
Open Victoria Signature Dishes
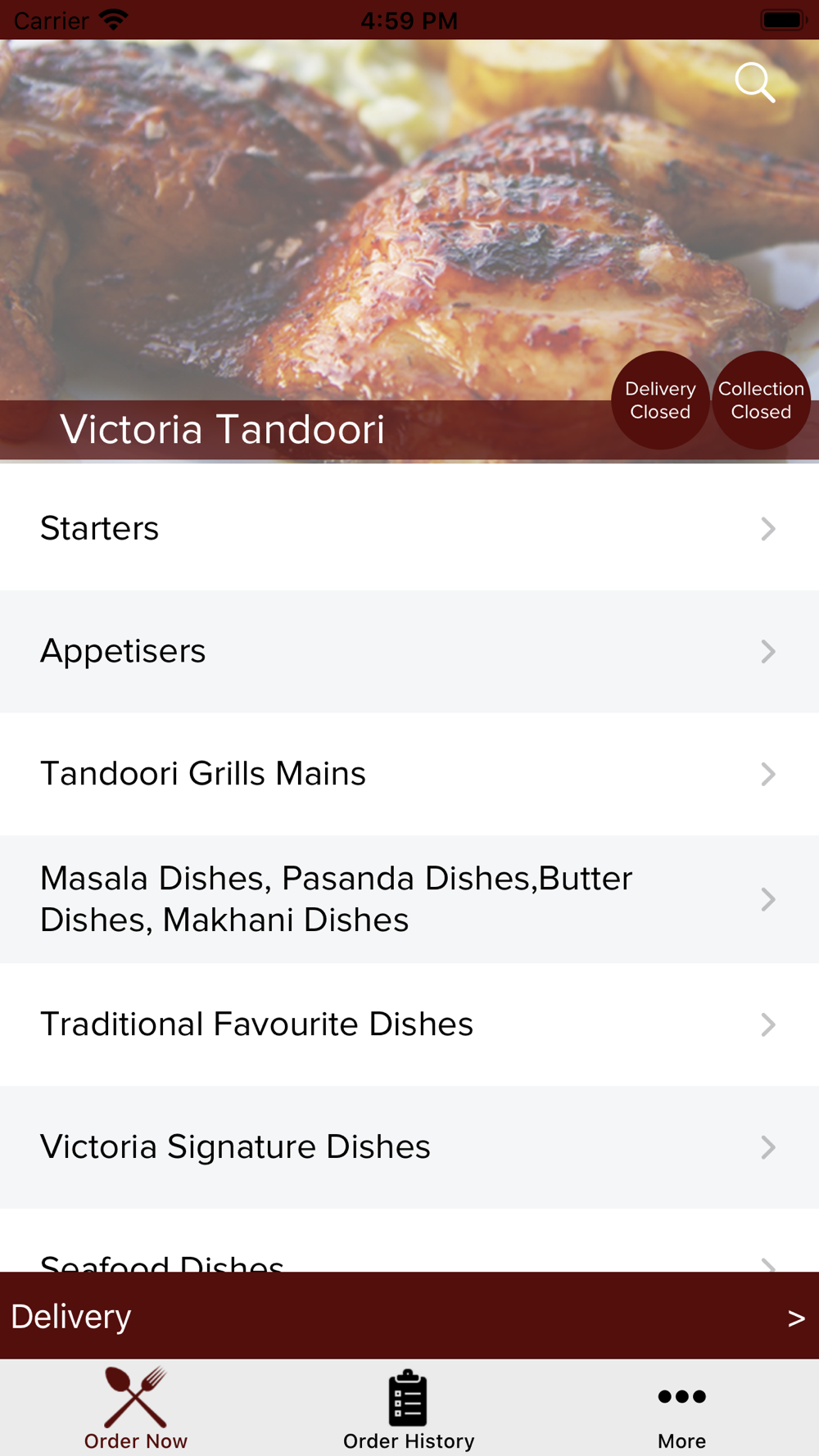(x=409, y=1147)
